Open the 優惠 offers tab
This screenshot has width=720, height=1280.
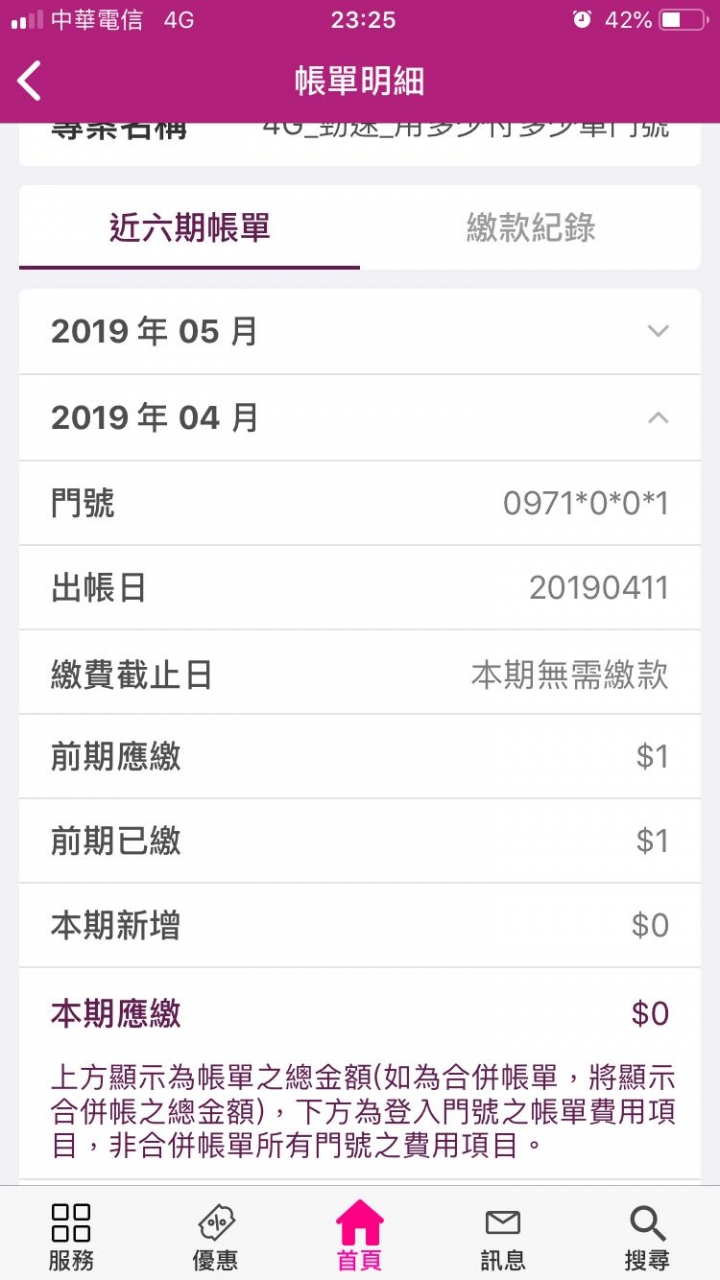(x=216, y=1237)
